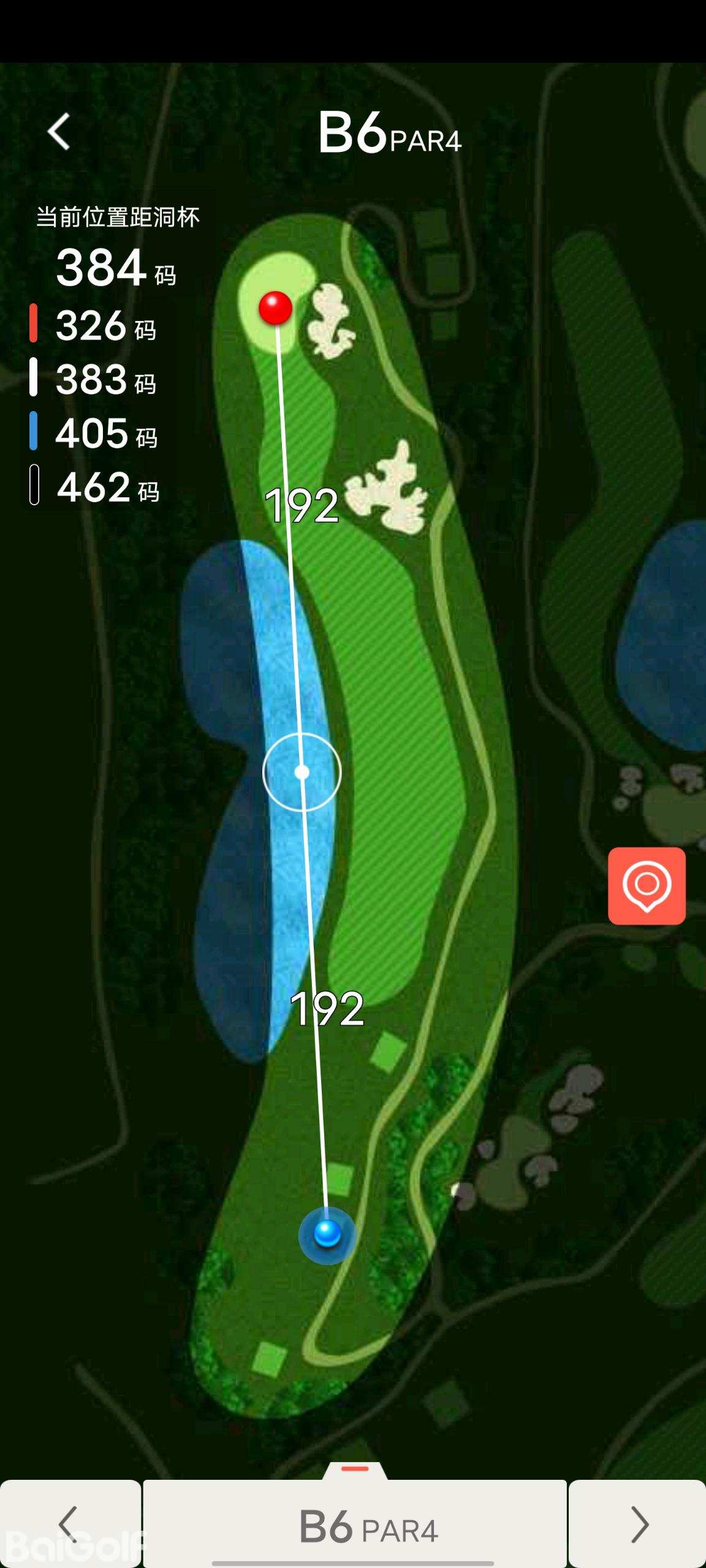Screen dimensions: 706x1568
Task: Go back using the top-left arrow
Action: (59, 132)
